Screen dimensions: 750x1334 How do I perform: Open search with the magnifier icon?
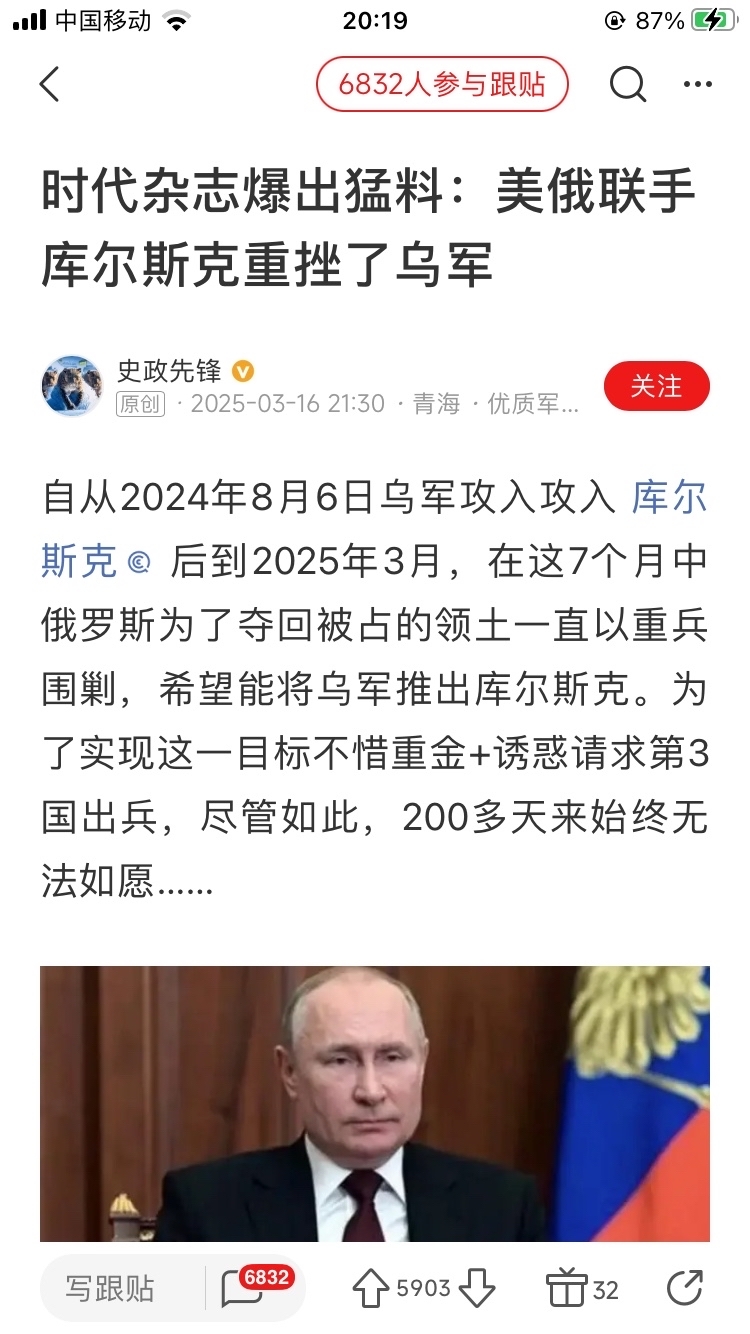click(628, 86)
